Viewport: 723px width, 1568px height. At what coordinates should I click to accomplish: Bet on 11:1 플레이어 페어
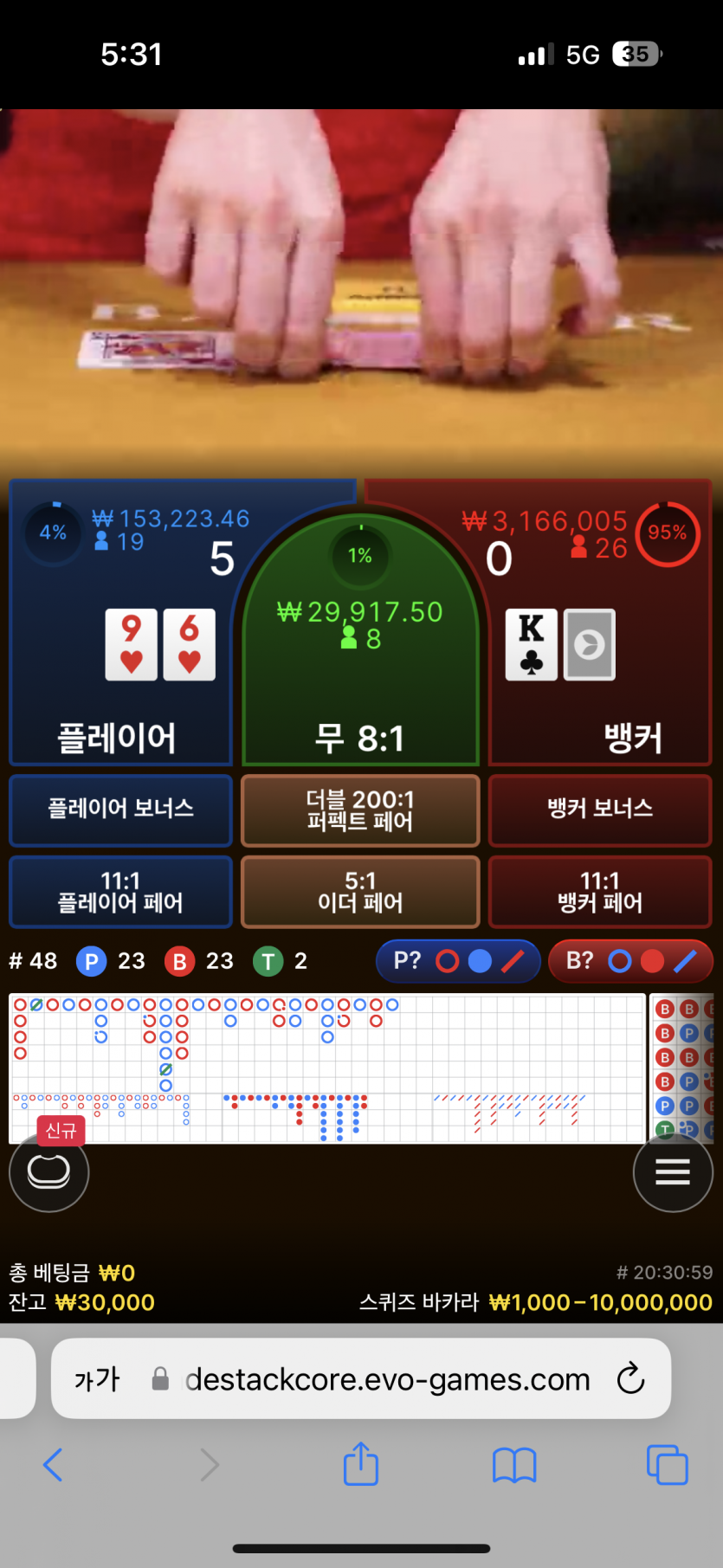click(x=120, y=892)
